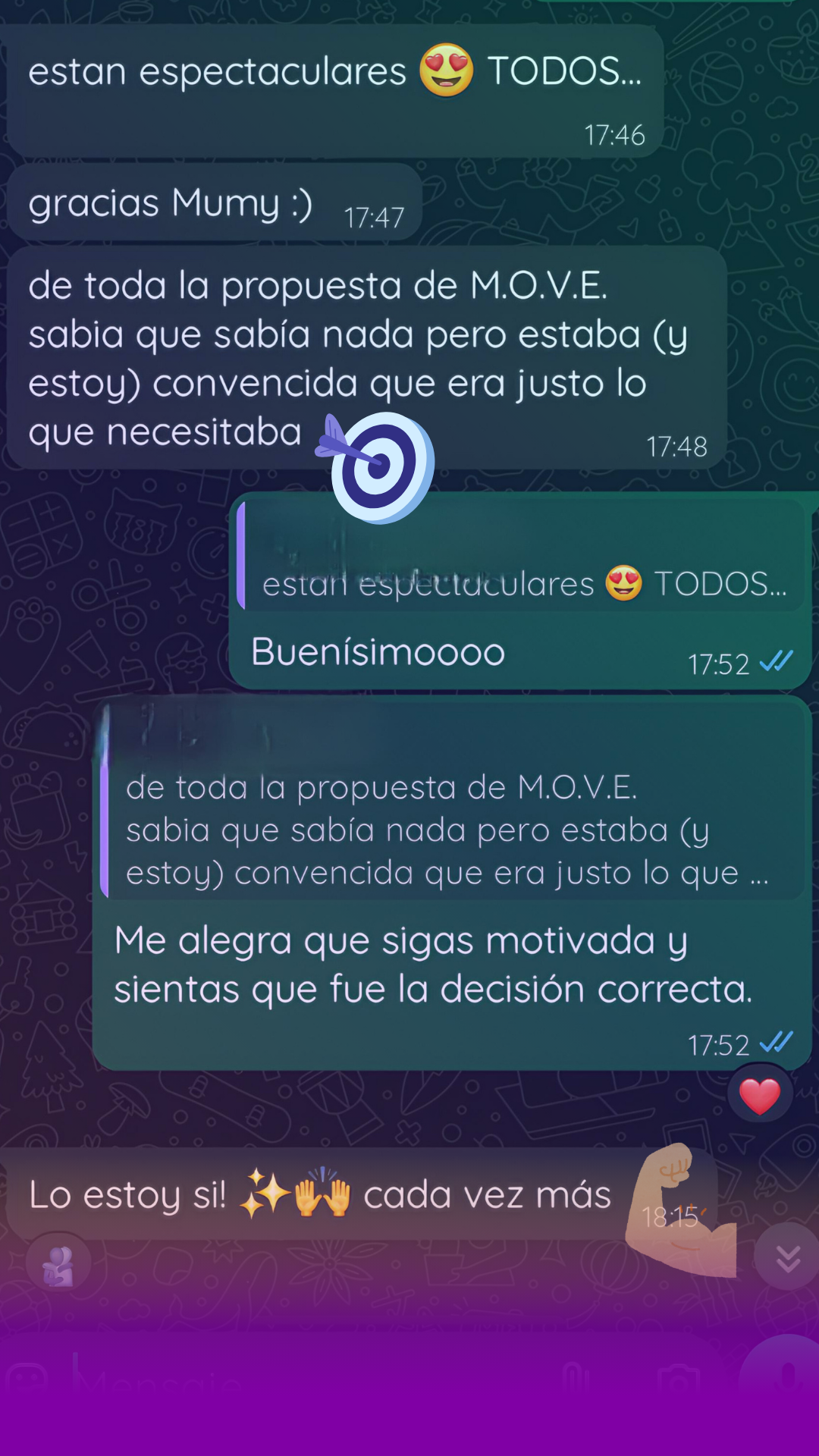
Task: Jump to latest messages with the down-arrow button
Action: click(x=788, y=1256)
